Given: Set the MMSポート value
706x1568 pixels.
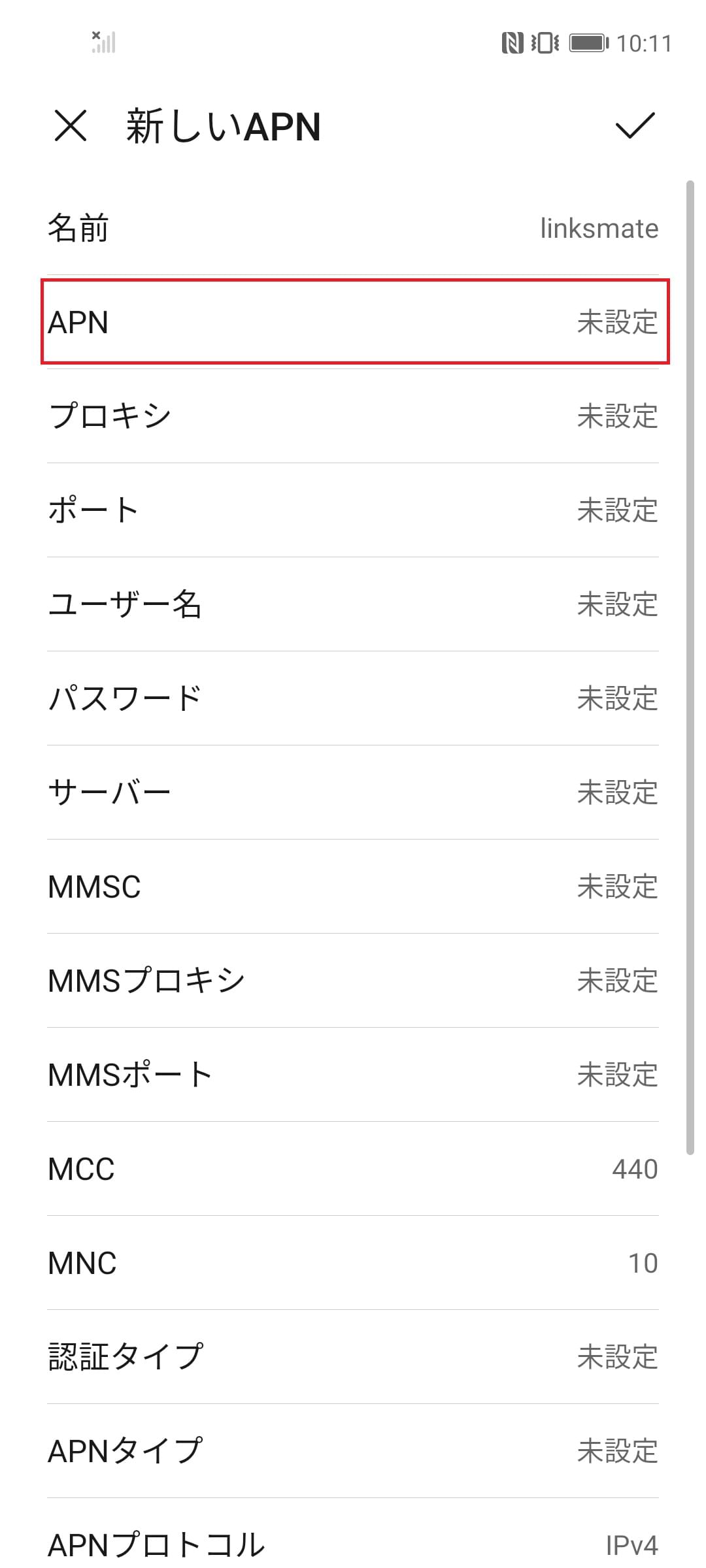Looking at the screenshot, I should coord(353,1075).
